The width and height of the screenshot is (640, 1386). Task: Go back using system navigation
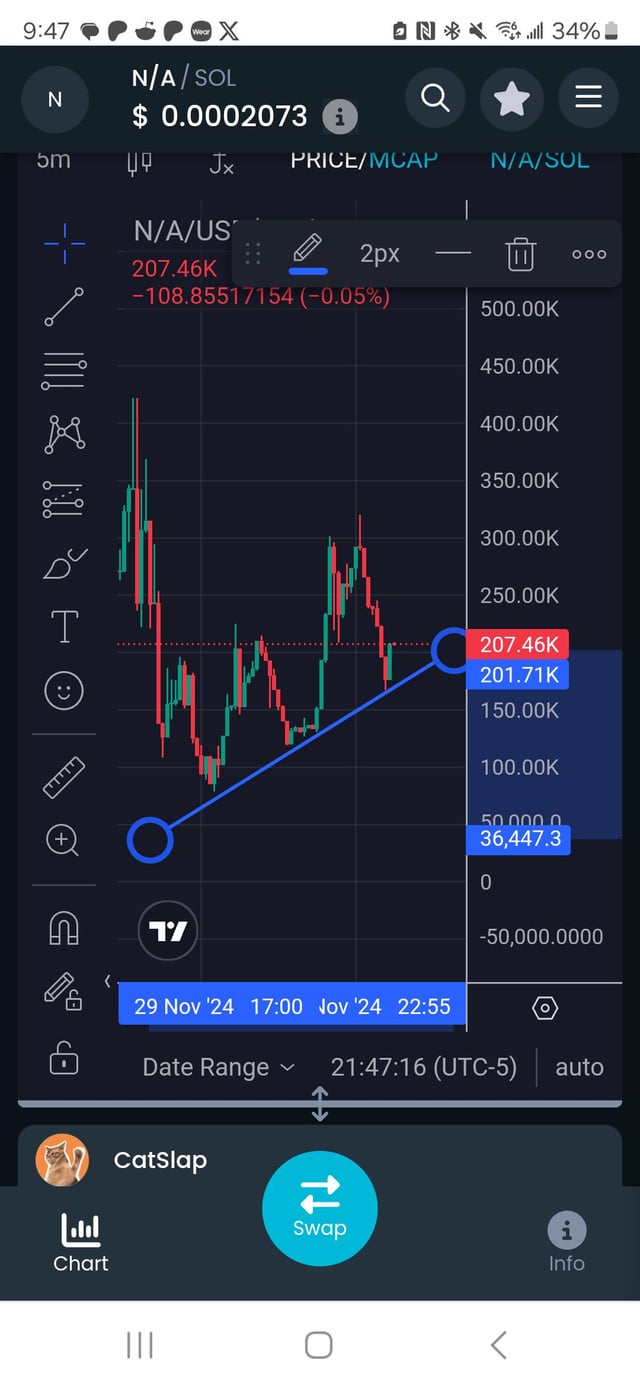pyautogui.click(x=499, y=1345)
